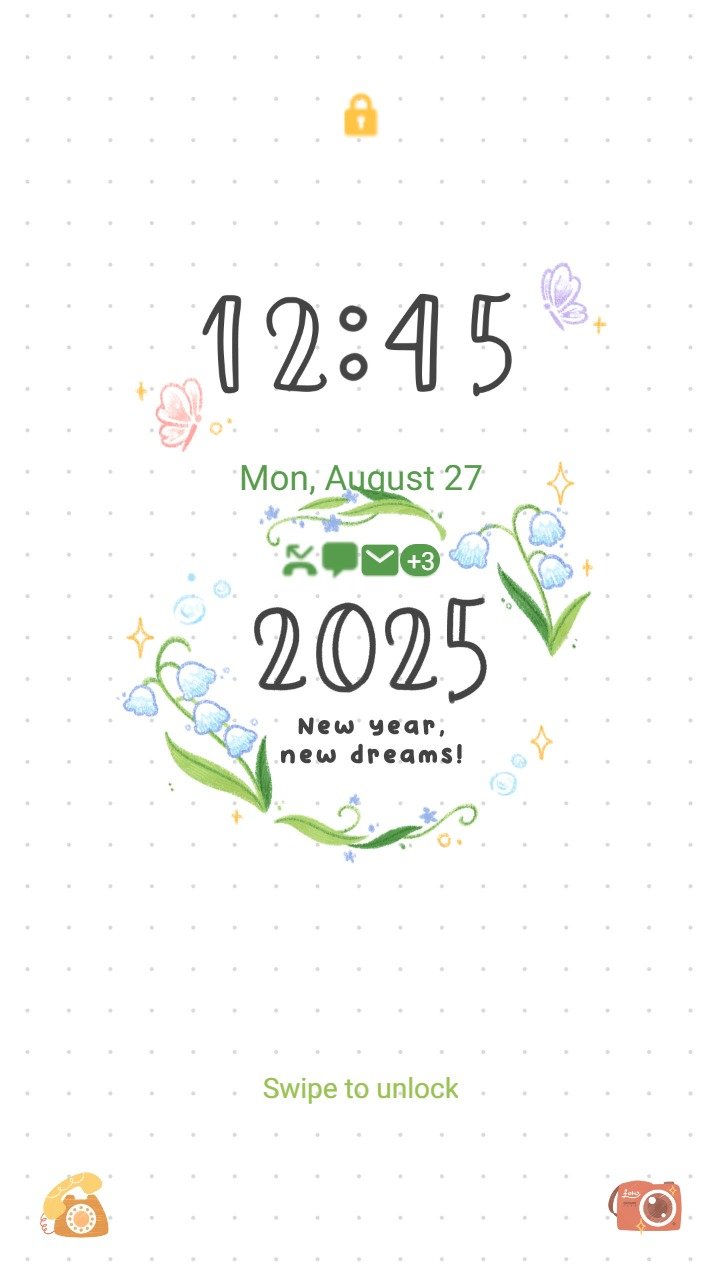Open the phone shortcut on lock screen

pos(72,1205)
